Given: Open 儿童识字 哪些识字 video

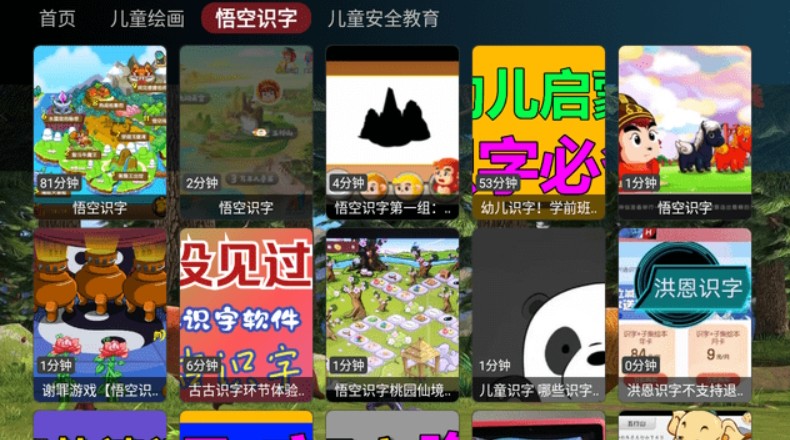Looking at the screenshot, I should pyautogui.click(x=538, y=314).
